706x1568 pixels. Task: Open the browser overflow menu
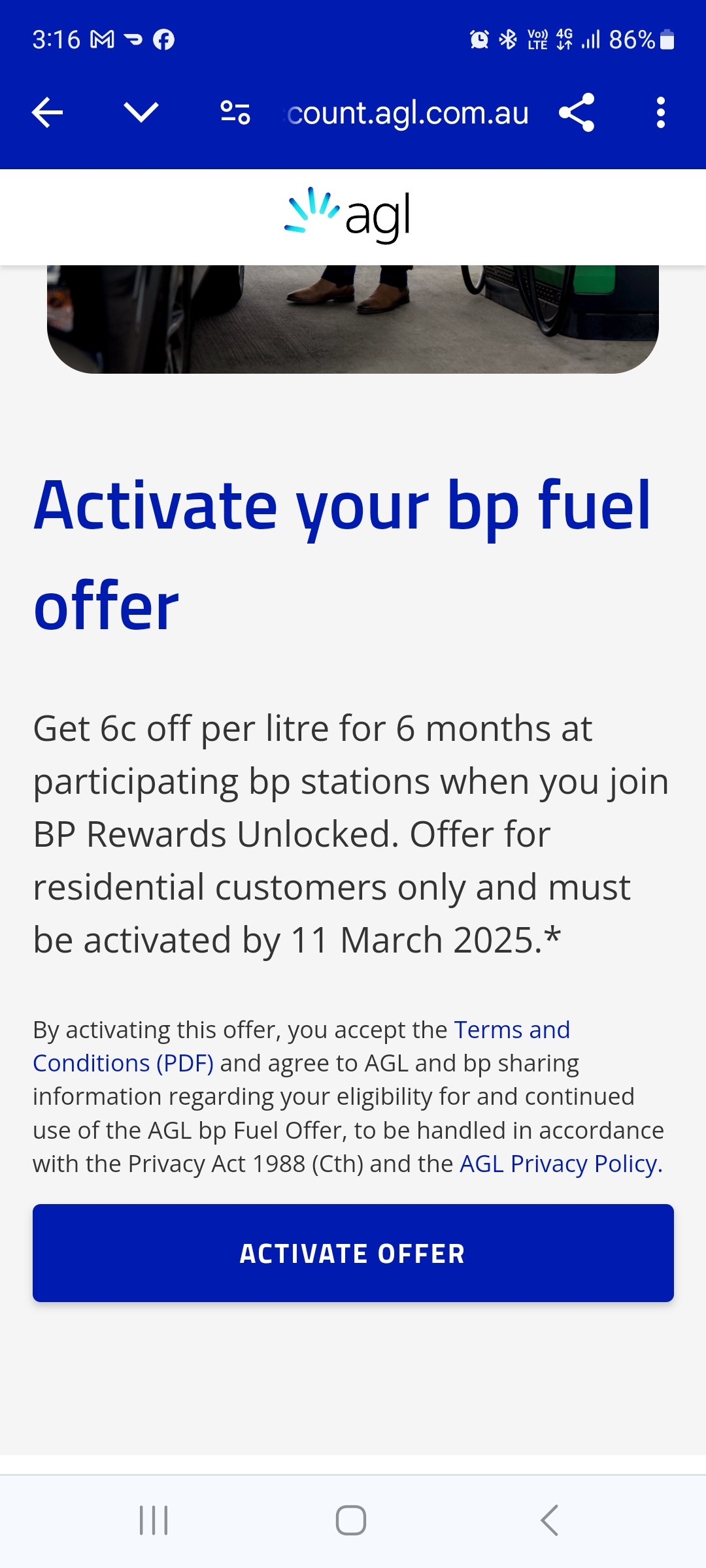point(660,113)
